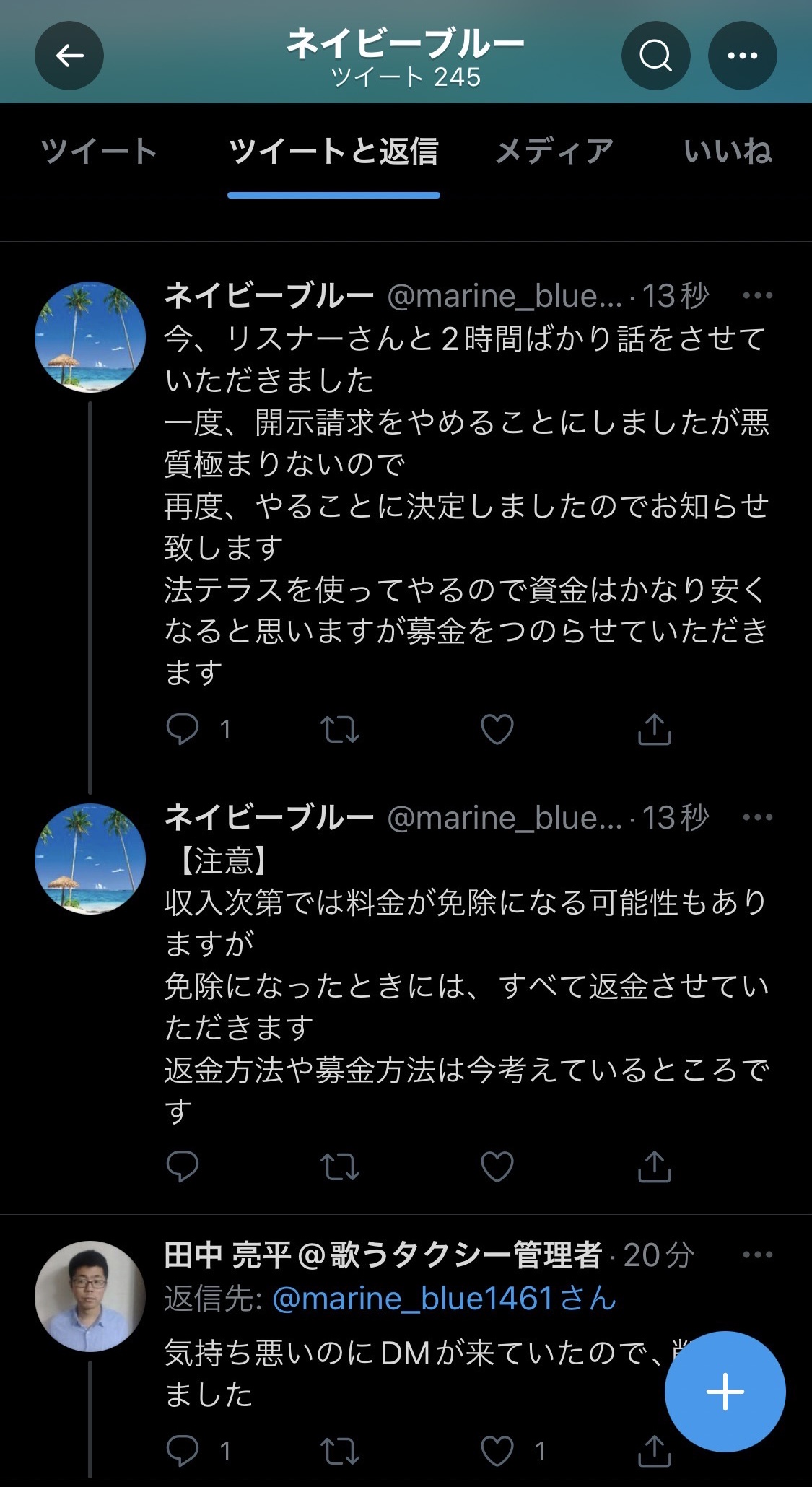The height and width of the screenshot is (1487, 812).
Task: Compose a new tweet with plus button
Action: (725, 1391)
